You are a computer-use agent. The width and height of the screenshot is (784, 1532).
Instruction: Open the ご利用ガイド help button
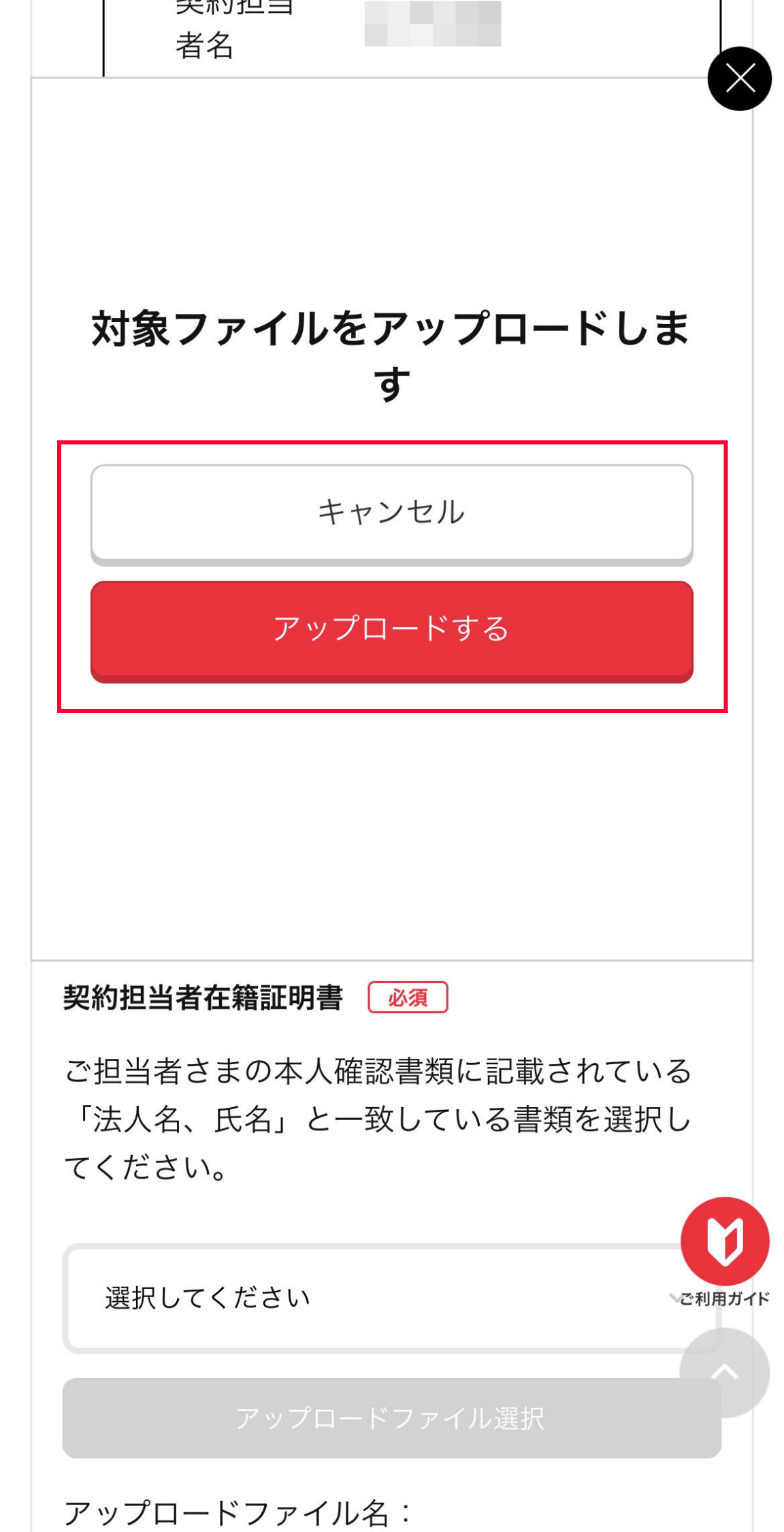point(725,1243)
